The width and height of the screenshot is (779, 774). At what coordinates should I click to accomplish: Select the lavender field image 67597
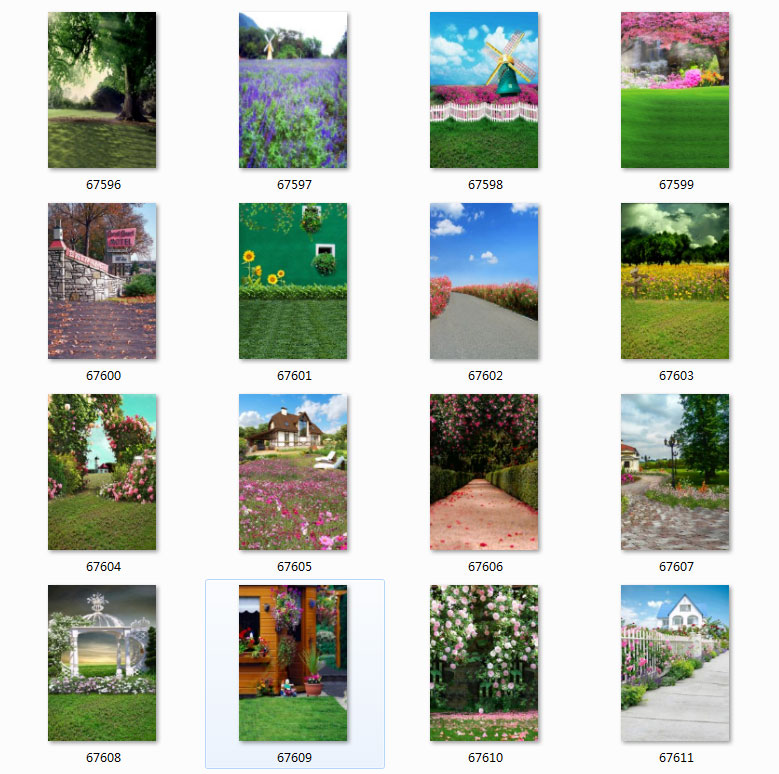tap(293, 90)
